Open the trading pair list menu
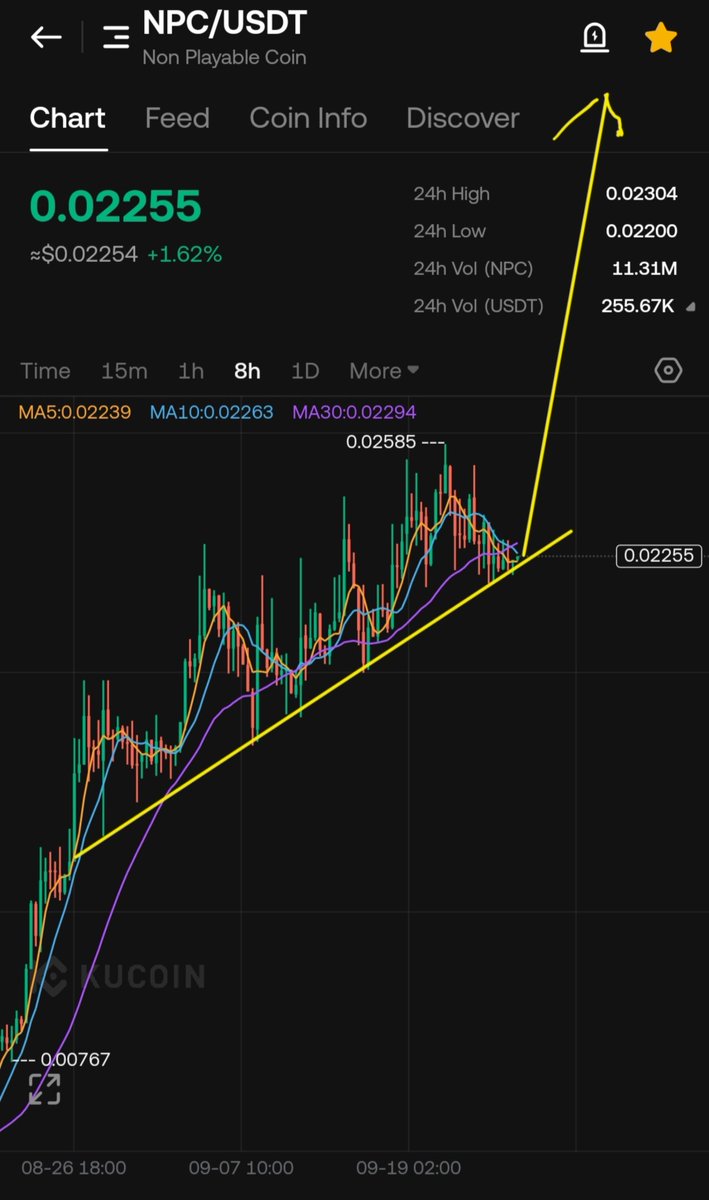Image resolution: width=709 pixels, height=1200 pixels. click(x=117, y=38)
